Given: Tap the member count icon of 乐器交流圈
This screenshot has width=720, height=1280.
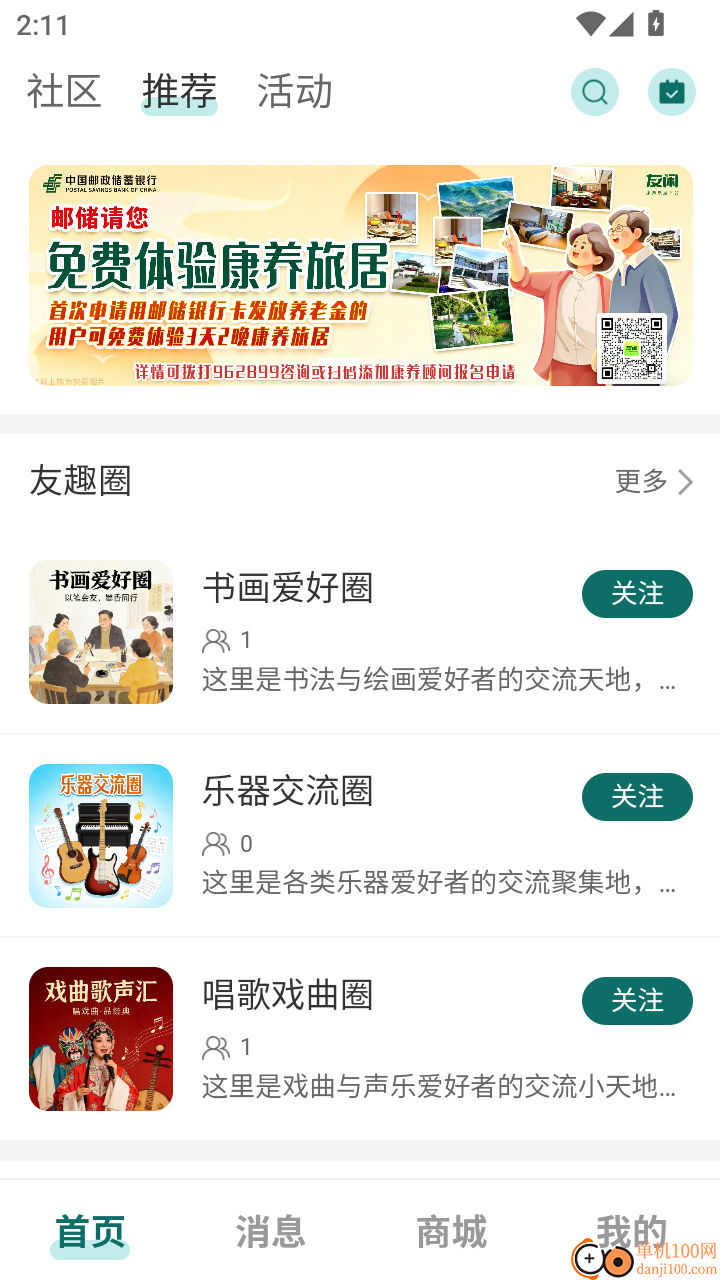Looking at the screenshot, I should pyautogui.click(x=216, y=842).
